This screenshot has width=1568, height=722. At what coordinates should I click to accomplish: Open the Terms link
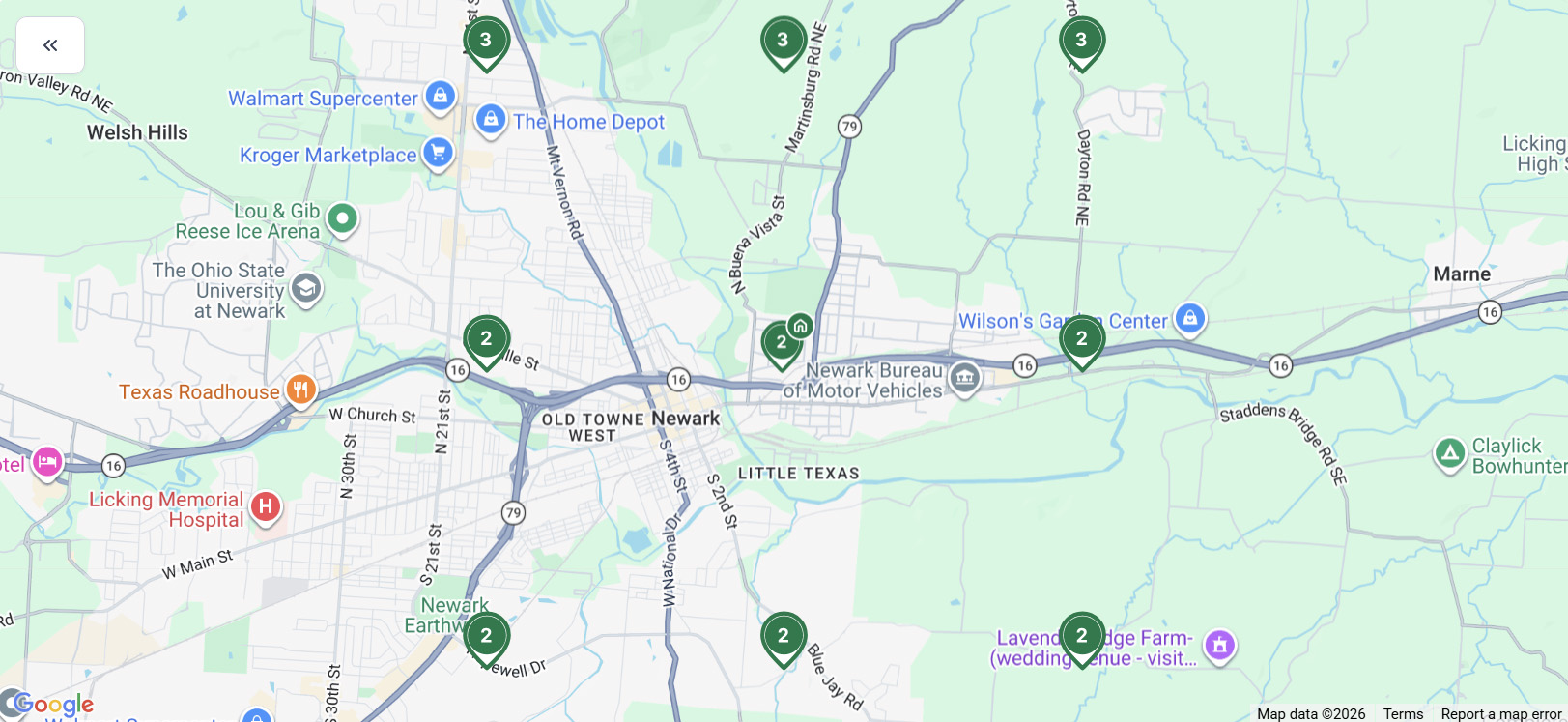tap(1403, 713)
